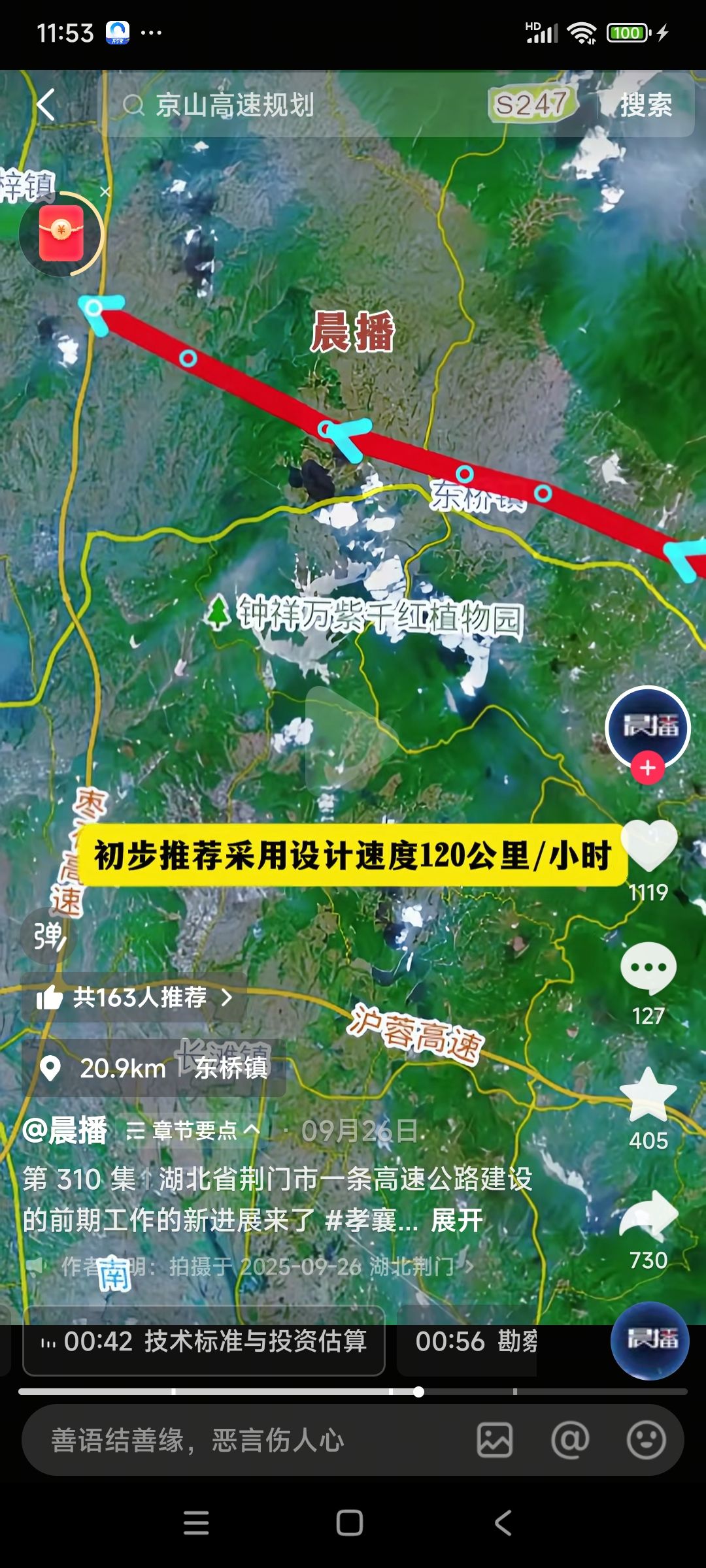Image resolution: width=706 pixels, height=1568 pixels.
Task: View the 共163人推荐 recommendations
Action: [134, 998]
